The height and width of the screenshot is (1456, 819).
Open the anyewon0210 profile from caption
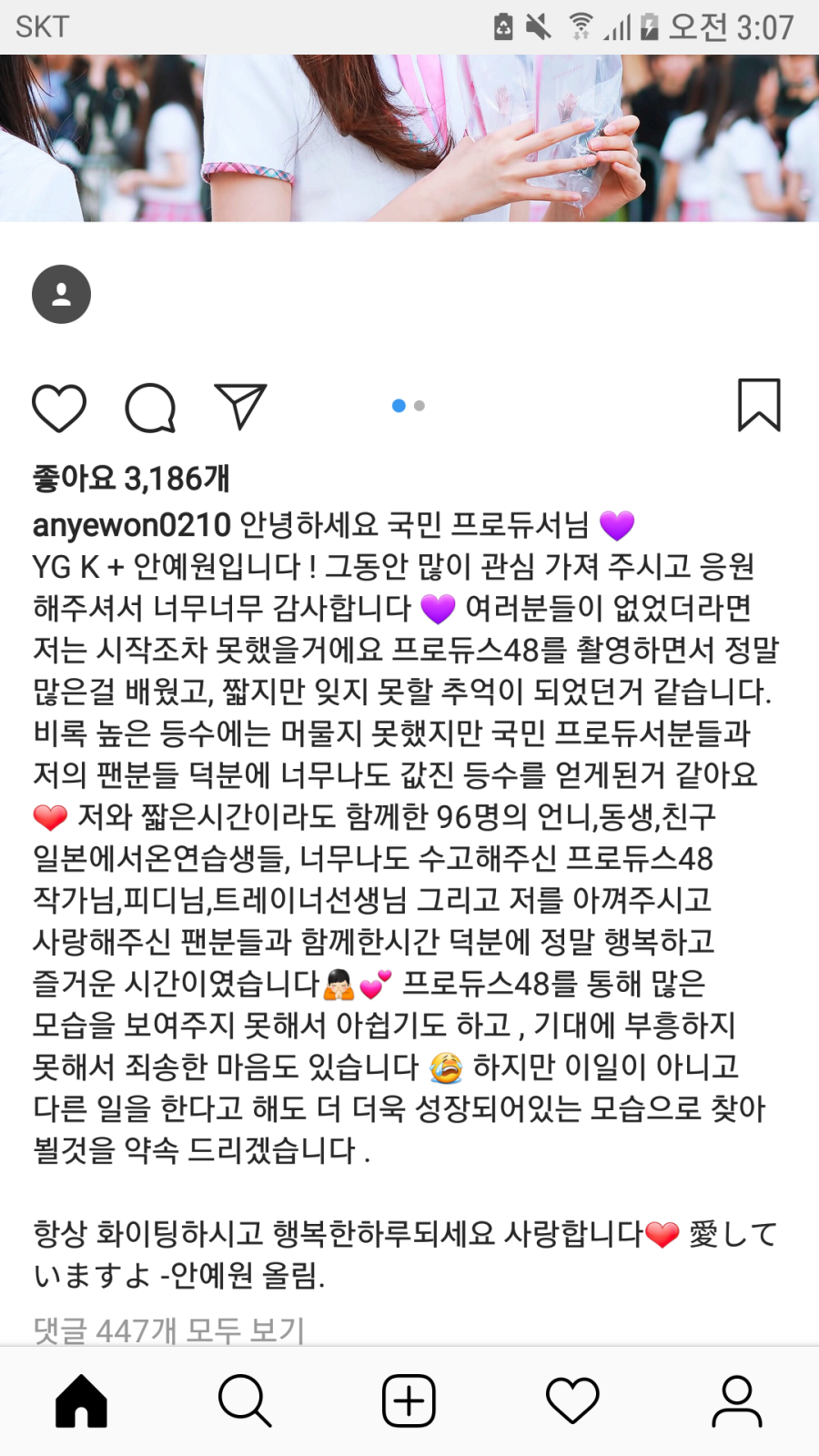[132, 525]
